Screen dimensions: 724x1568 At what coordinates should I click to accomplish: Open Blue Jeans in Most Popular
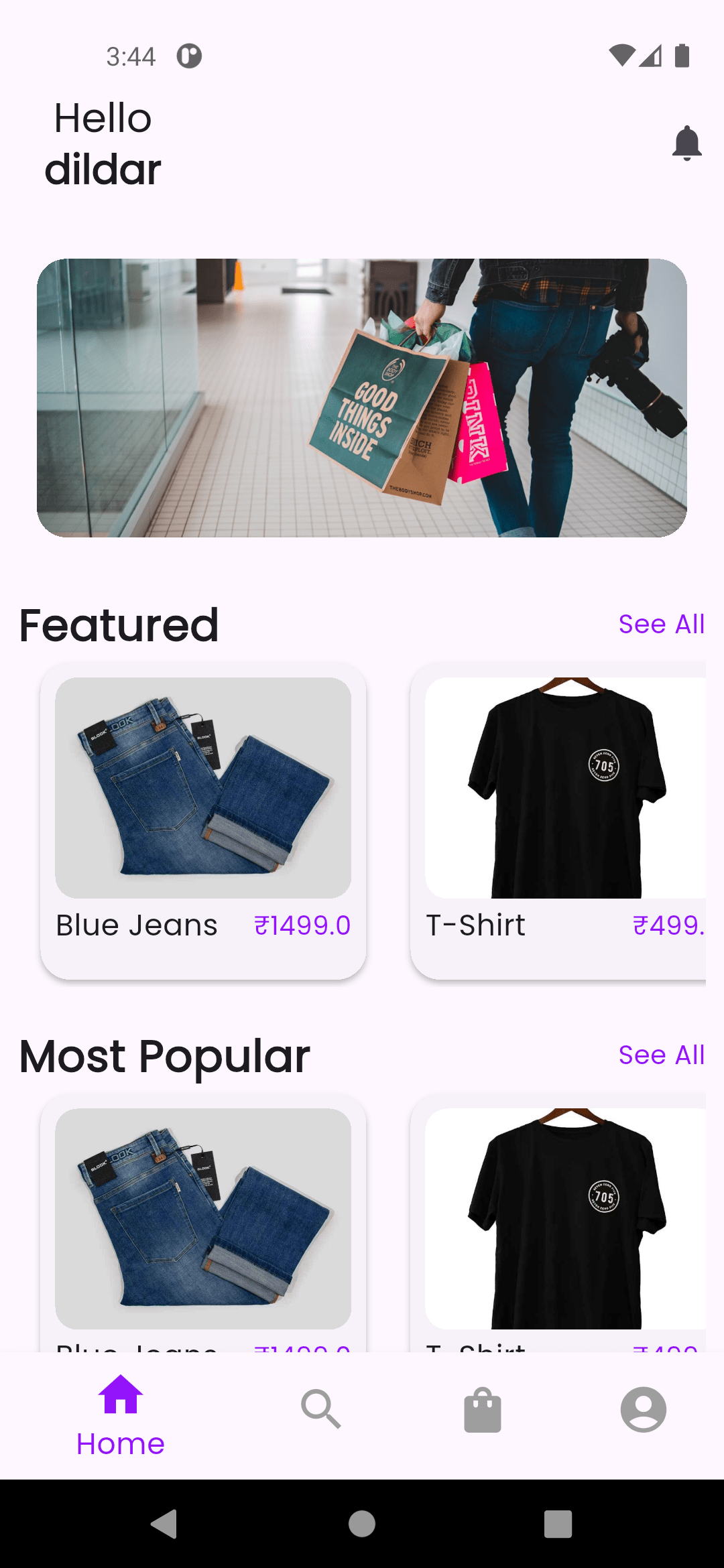click(203, 1220)
